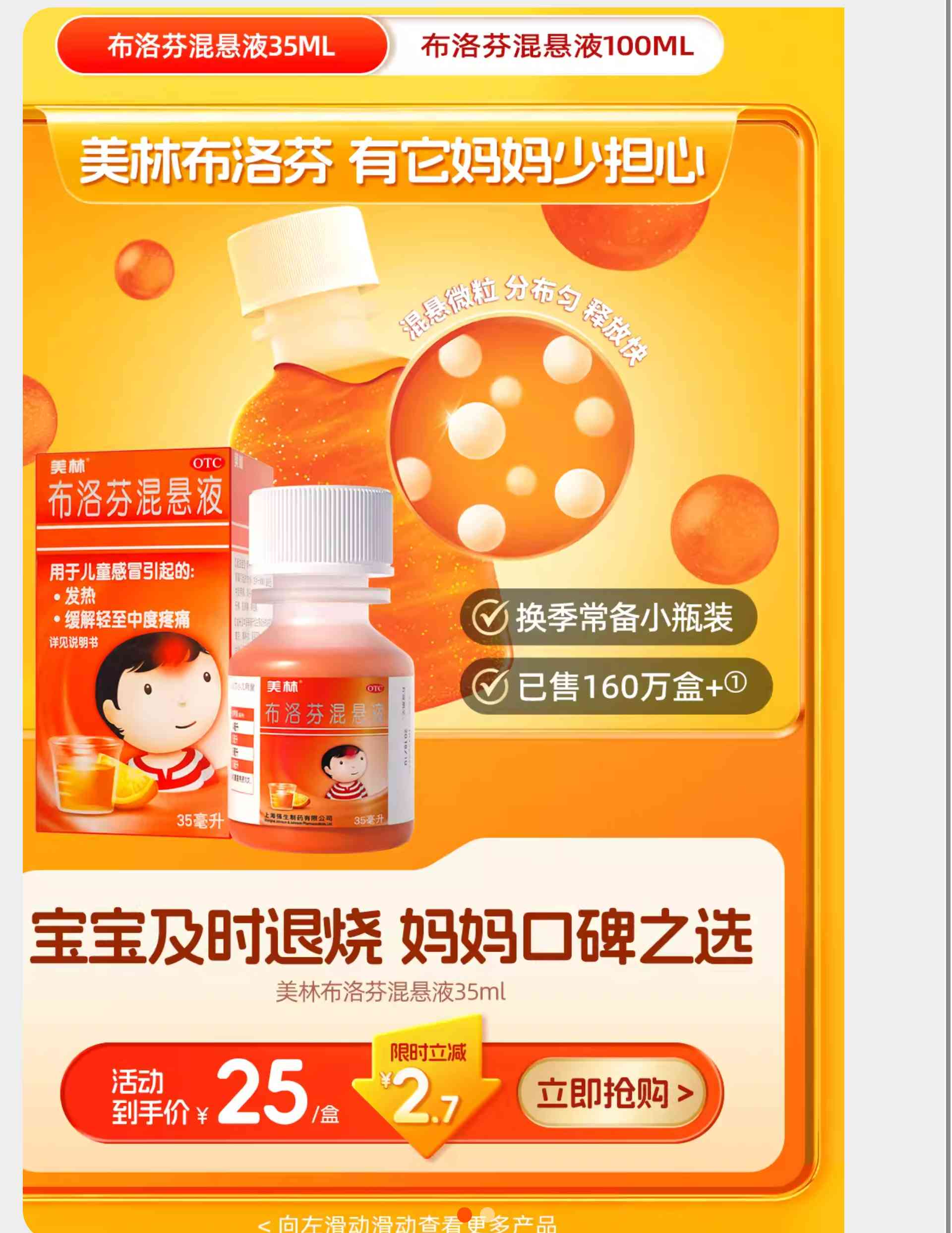Jump to the second carousel page dot
This screenshot has width=952, height=1233.
point(488,1213)
